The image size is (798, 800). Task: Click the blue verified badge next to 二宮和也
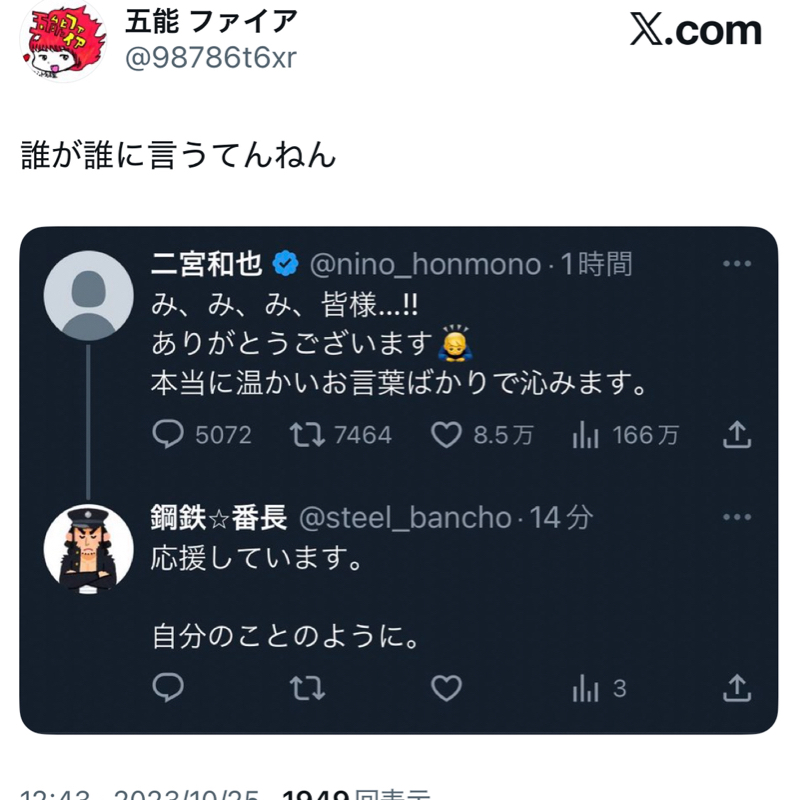point(285,263)
